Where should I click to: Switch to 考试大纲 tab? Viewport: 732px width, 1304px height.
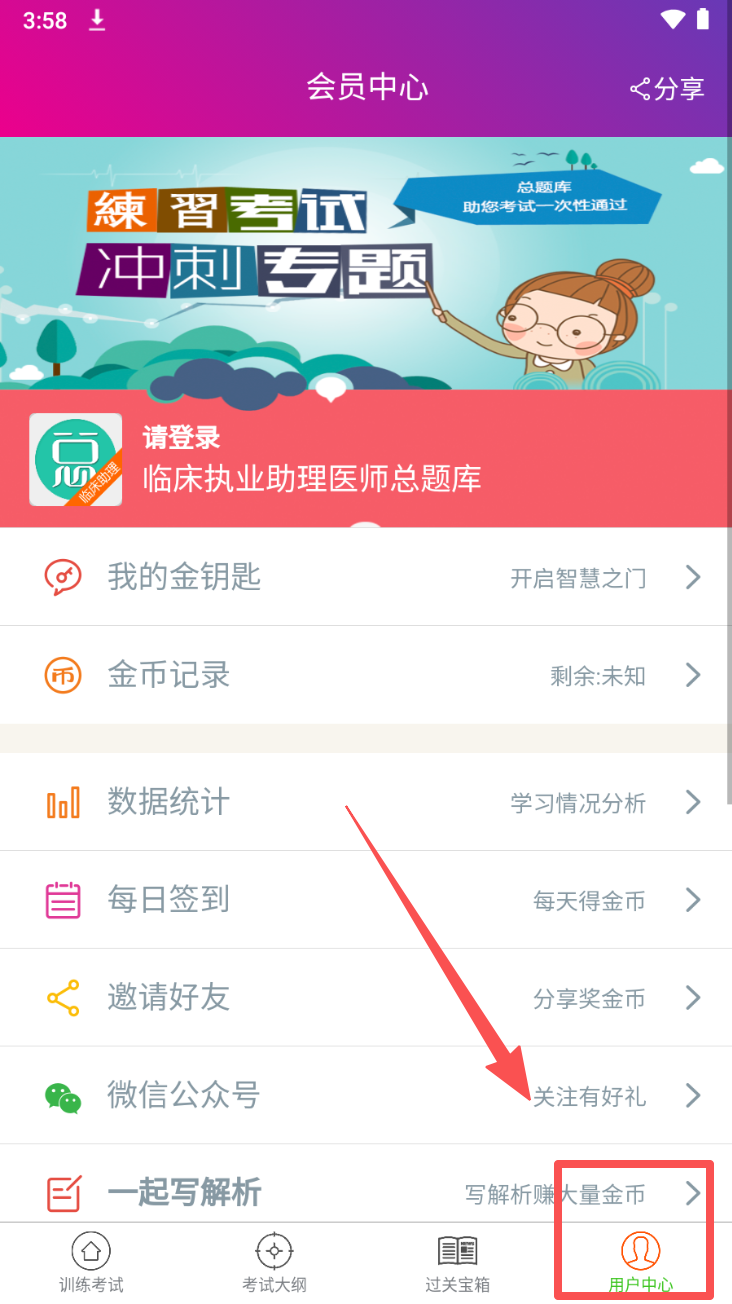tap(274, 1263)
